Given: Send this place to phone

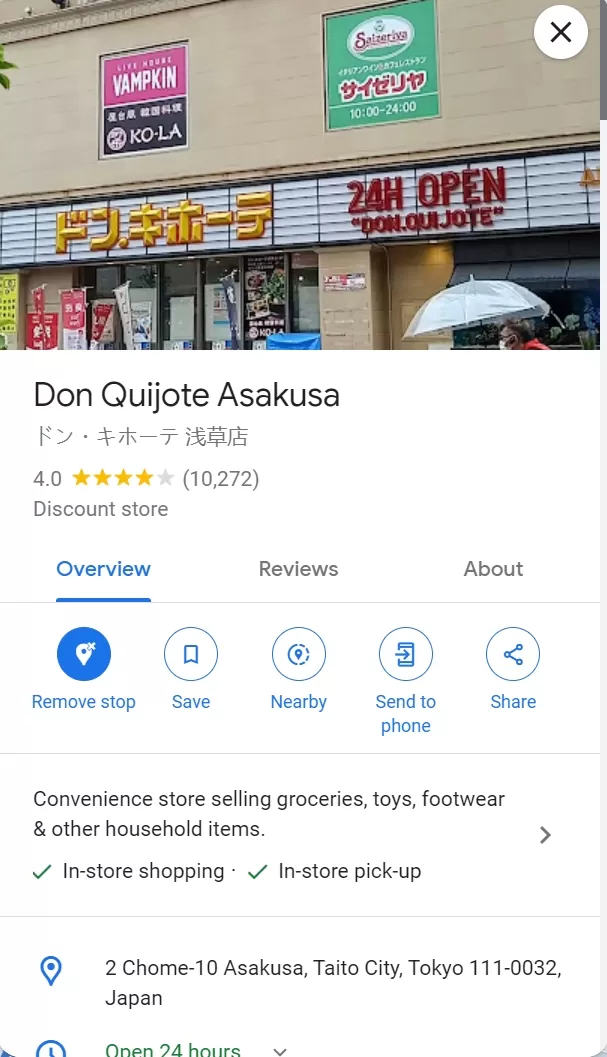Looking at the screenshot, I should (405, 655).
